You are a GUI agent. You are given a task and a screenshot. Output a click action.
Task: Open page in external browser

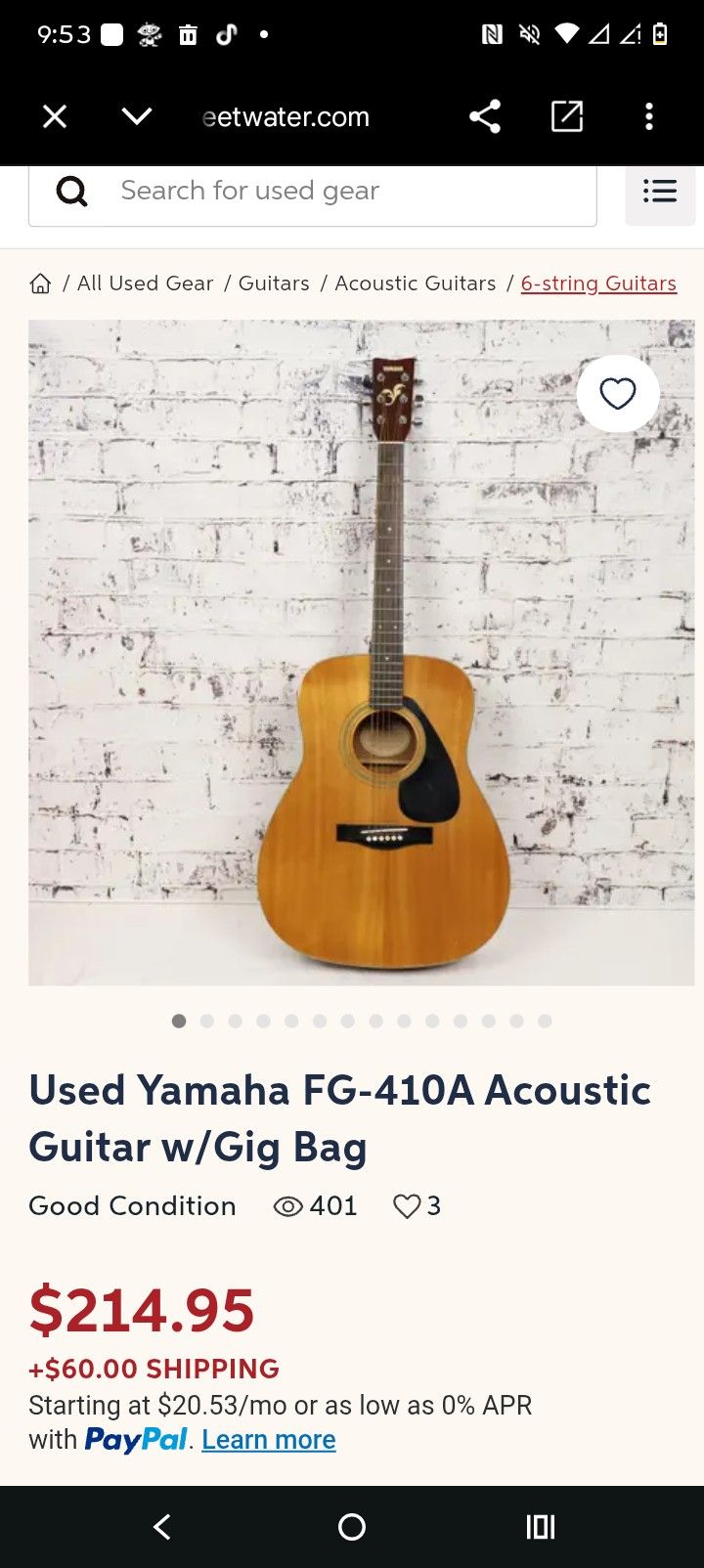pyautogui.click(x=567, y=117)
